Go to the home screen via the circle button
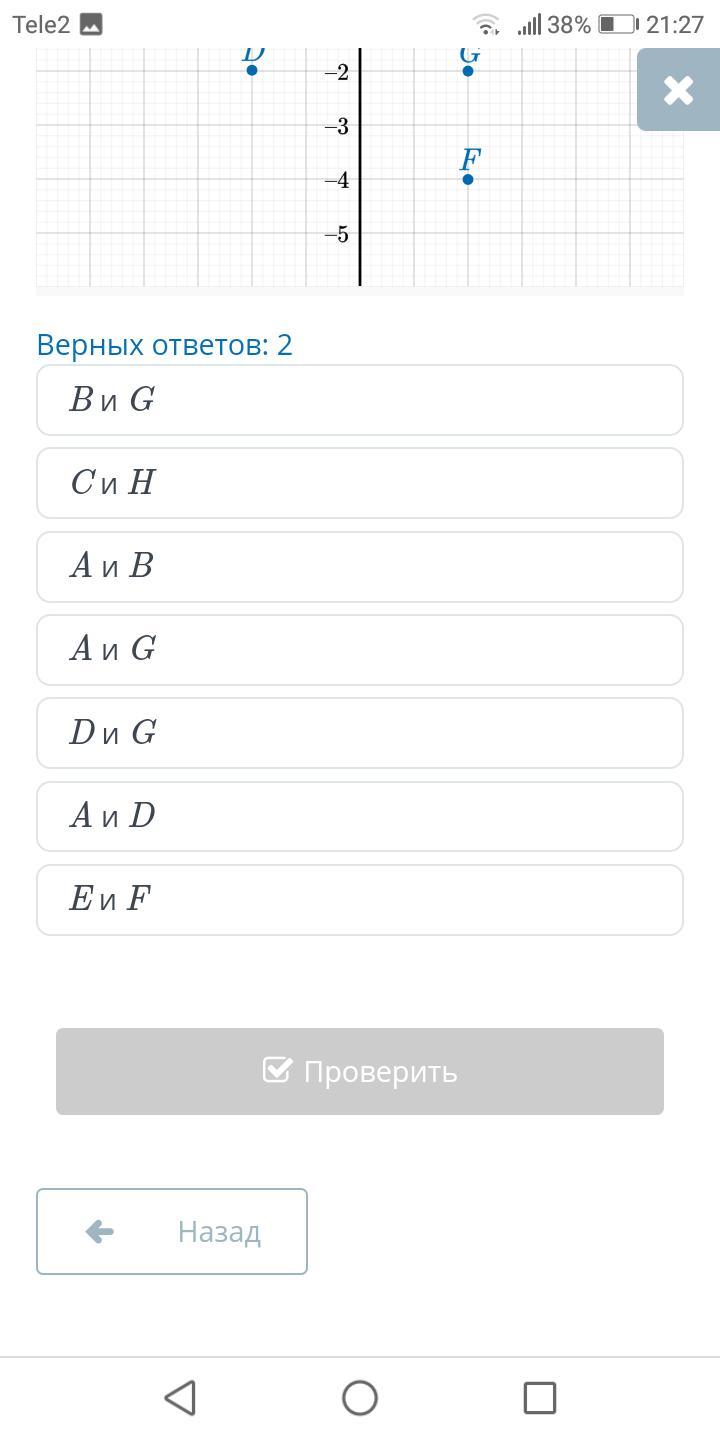 [x=360, y=1398]
